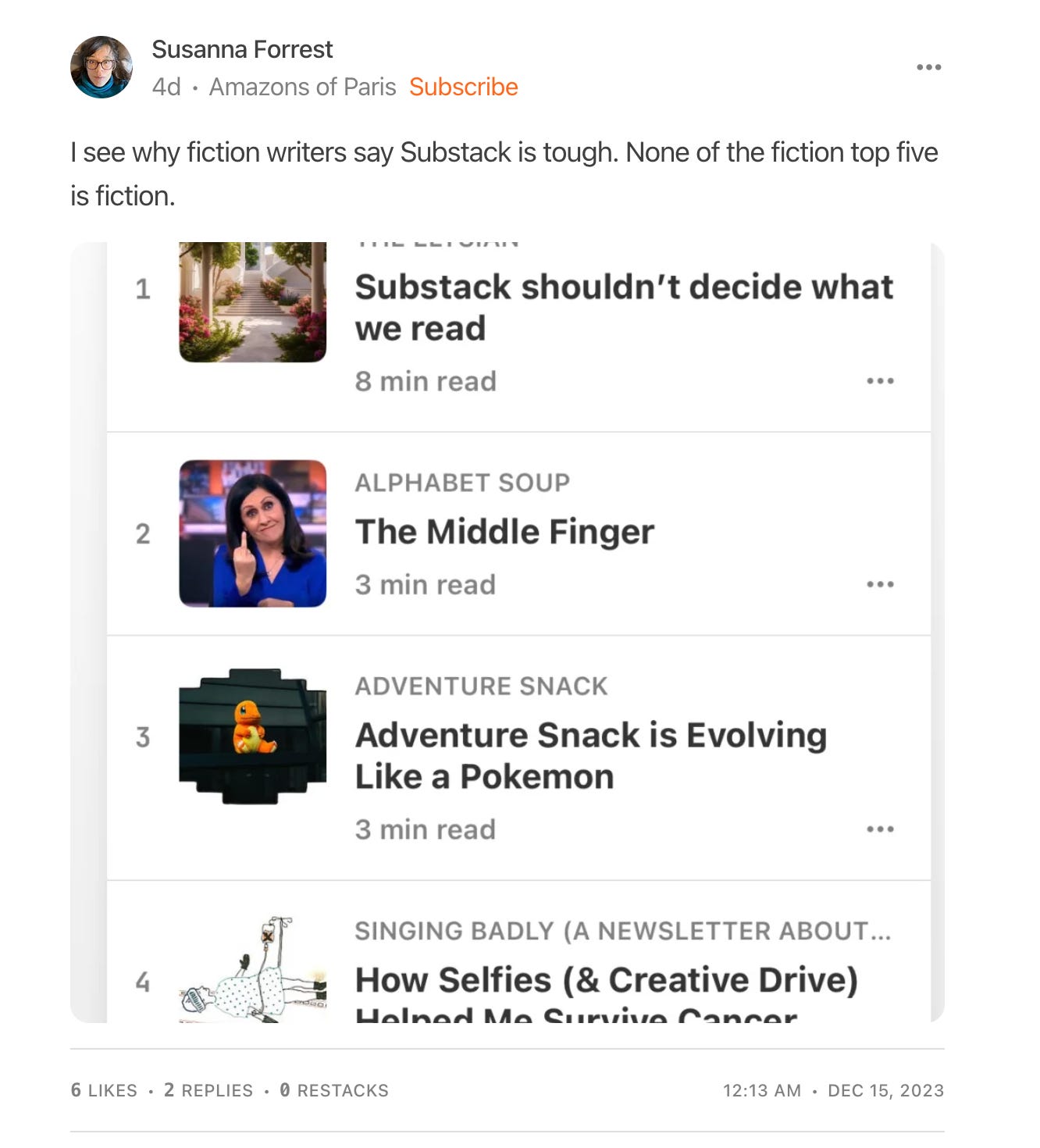The image size is (1040, 1148).
Task: Open the note's overflow menu
Action: tap(928, 67)
